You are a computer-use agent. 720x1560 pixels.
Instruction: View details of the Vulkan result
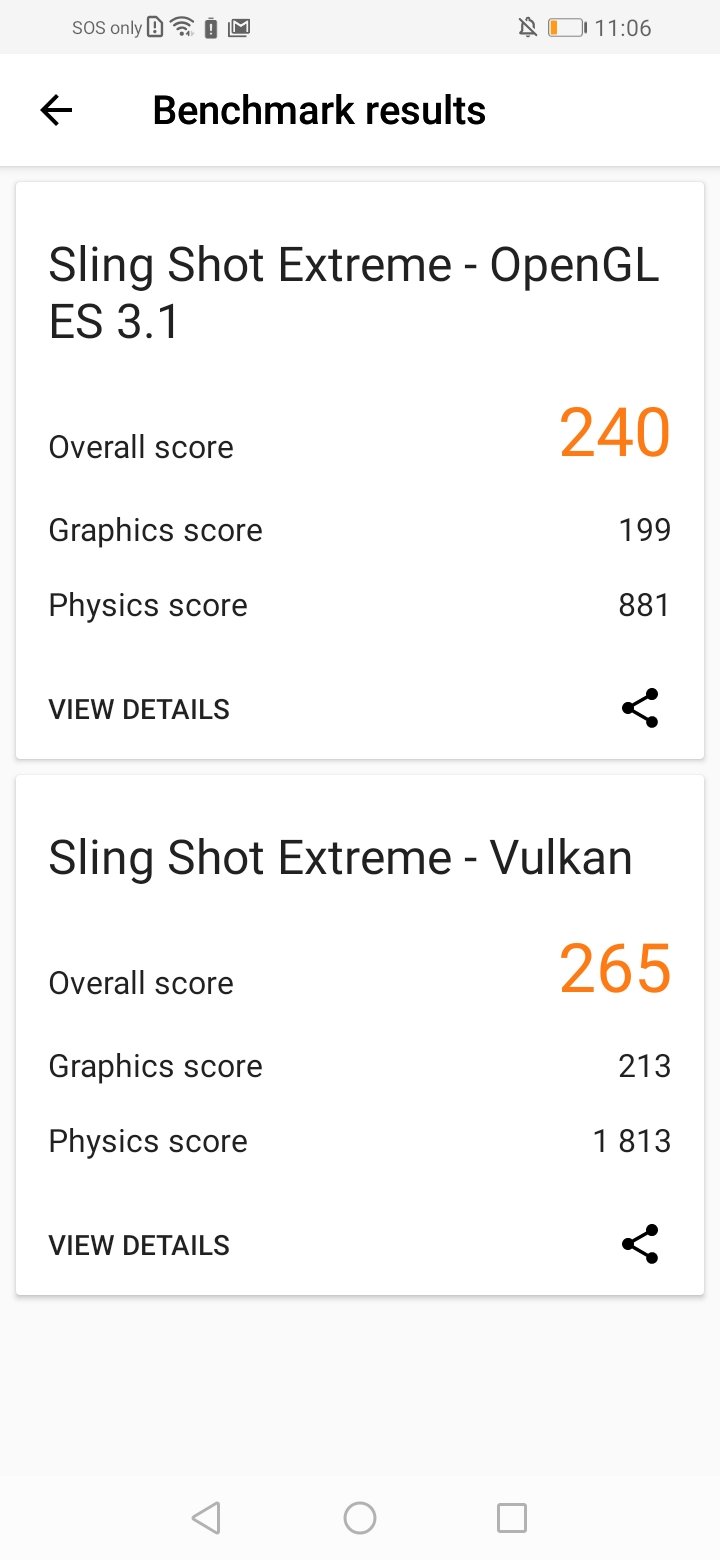139,1245
